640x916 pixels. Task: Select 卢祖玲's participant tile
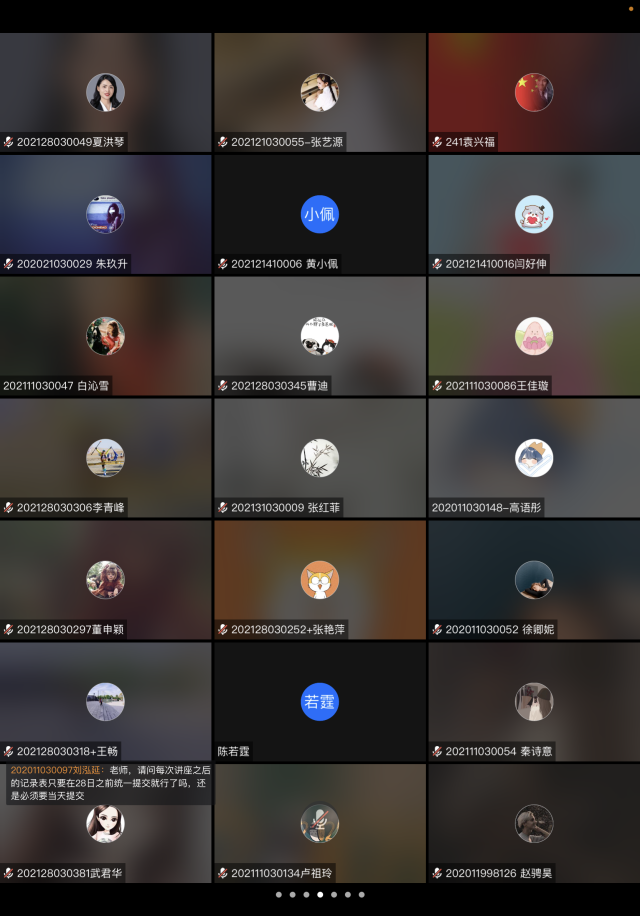[319, 824]
